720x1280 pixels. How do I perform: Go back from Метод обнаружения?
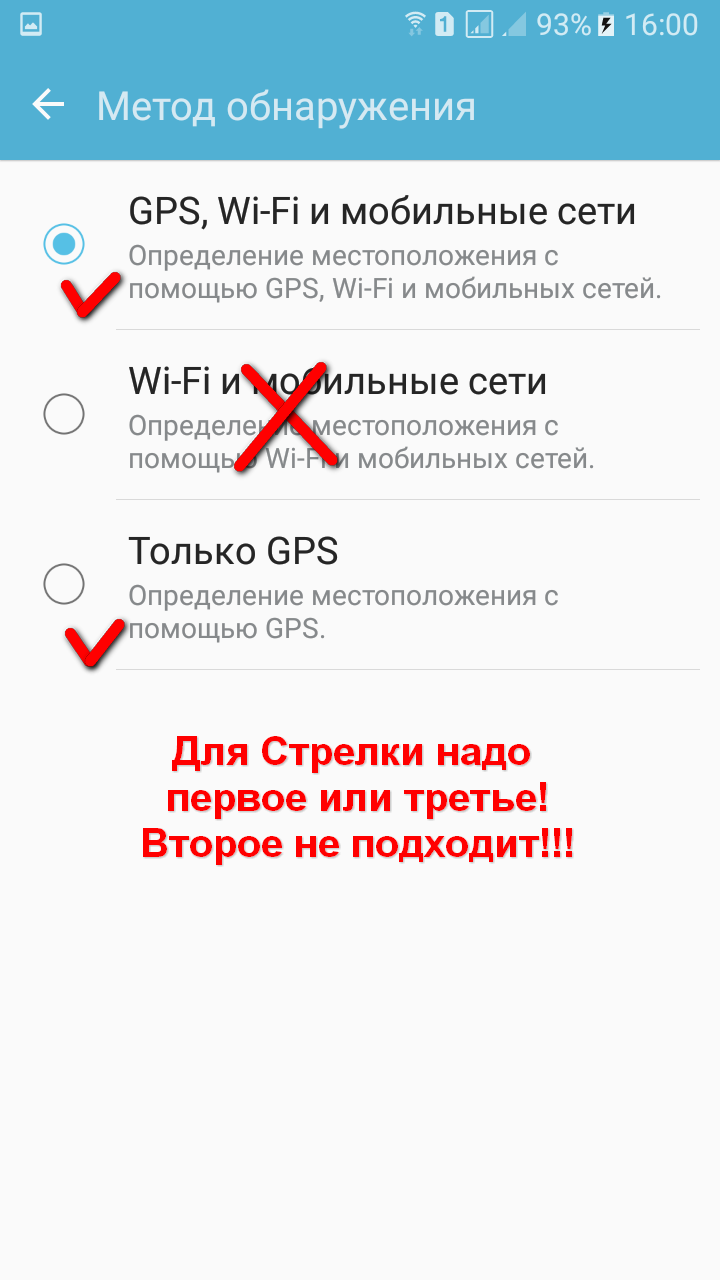point(48,105)
